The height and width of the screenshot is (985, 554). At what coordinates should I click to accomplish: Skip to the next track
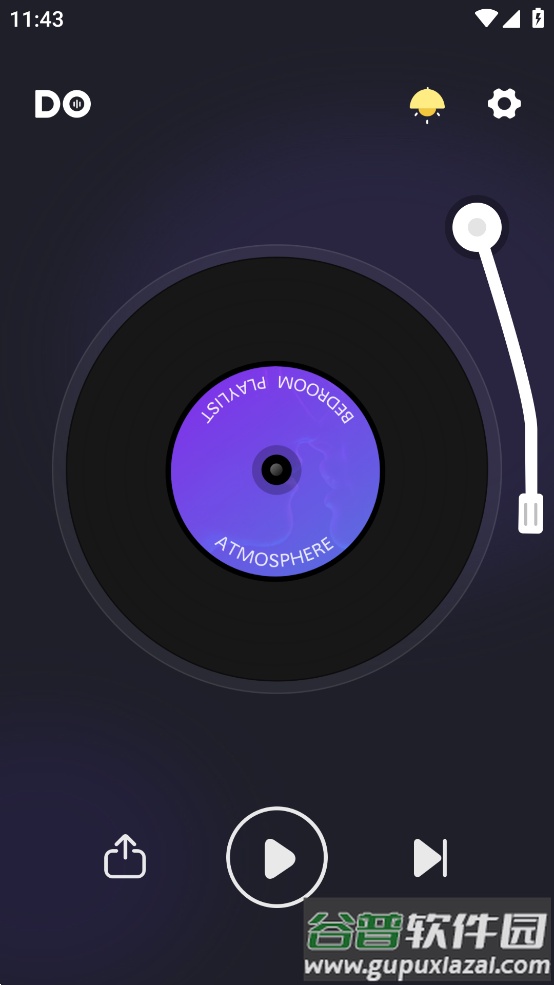430,857
